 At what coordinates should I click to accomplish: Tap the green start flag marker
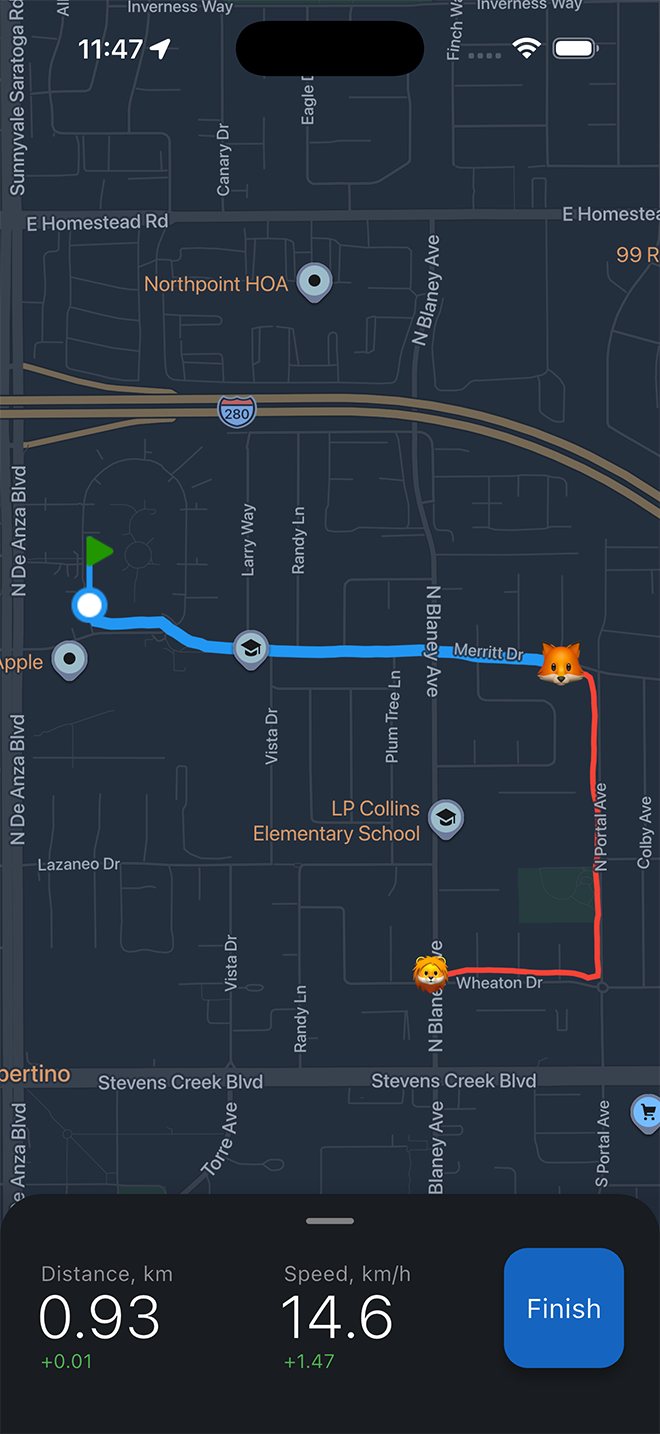pos(97,552)
